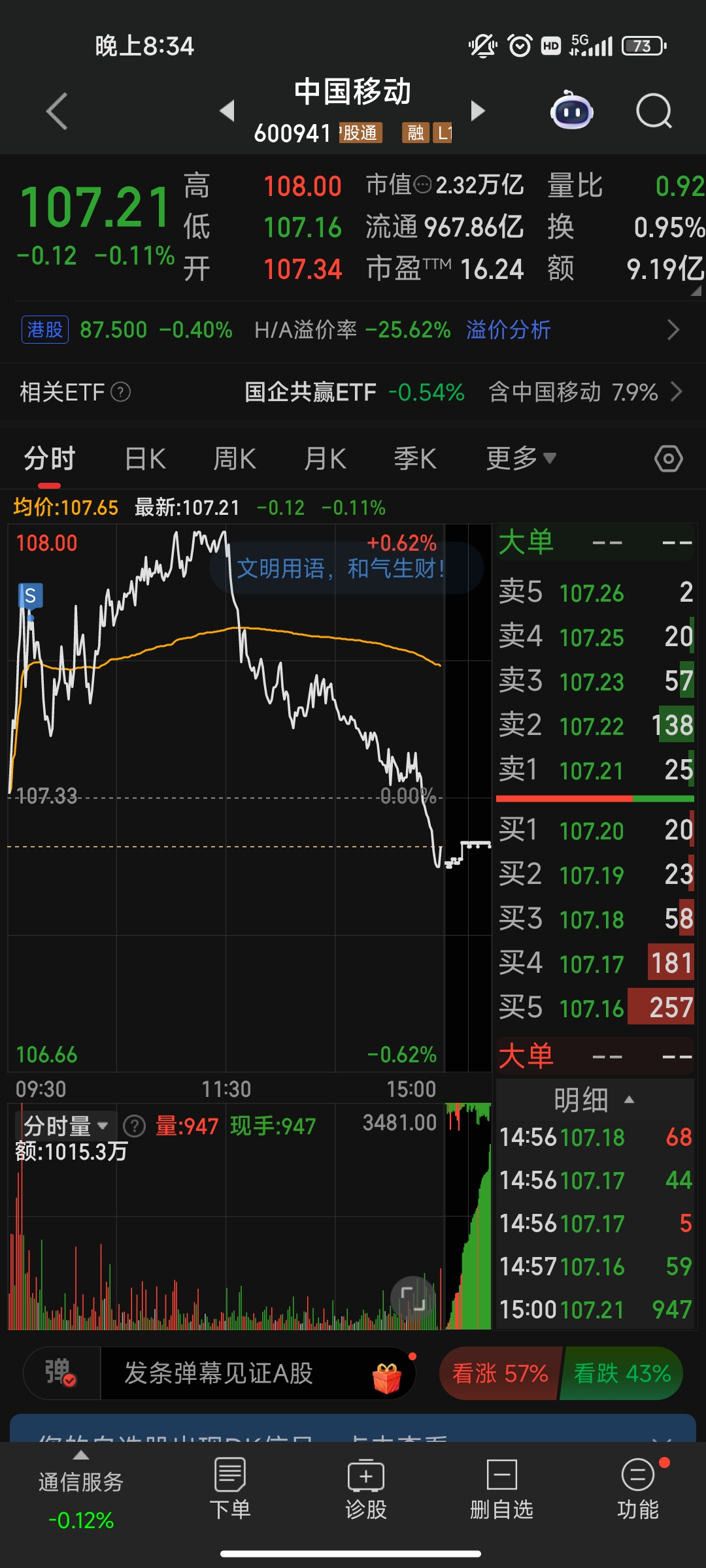The image size is (706, 1568).
Task: Vote 看跌 bearish
Action: 622,1373
